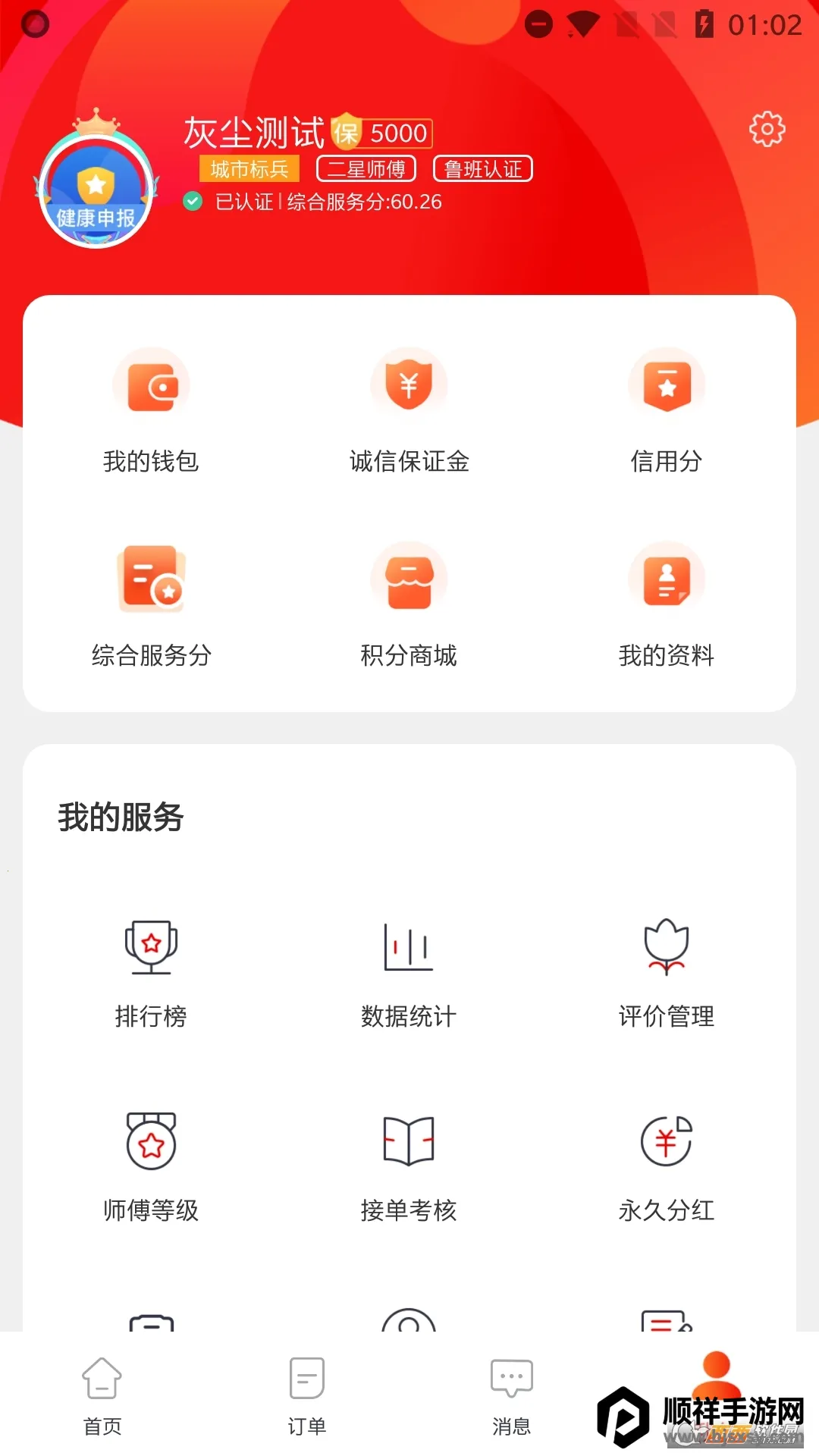Viewport: 819px width, 1456px height.
Task: View the 排行榜 leaderboard
Action: [x=151, y=972]
